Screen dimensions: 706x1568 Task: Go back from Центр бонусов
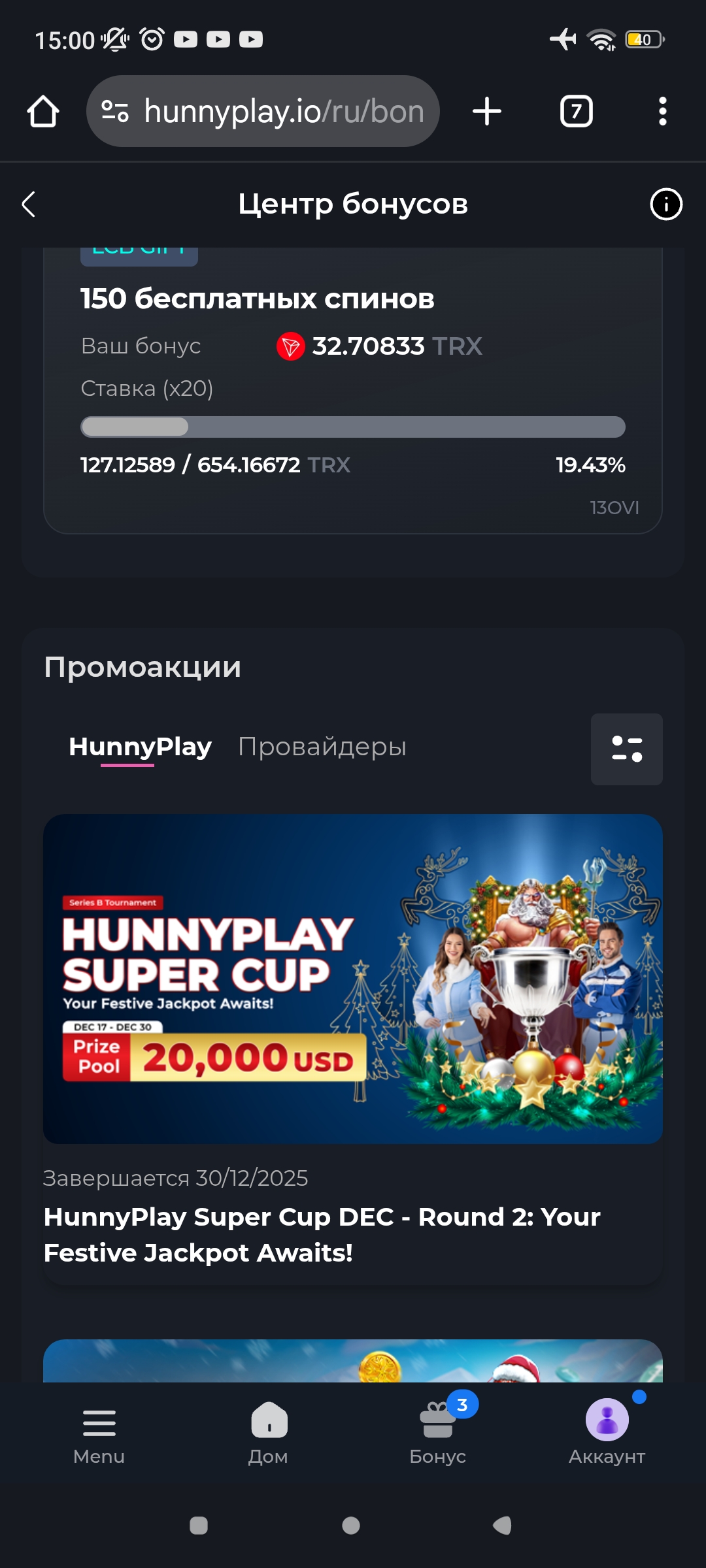(x=29, y=204)
